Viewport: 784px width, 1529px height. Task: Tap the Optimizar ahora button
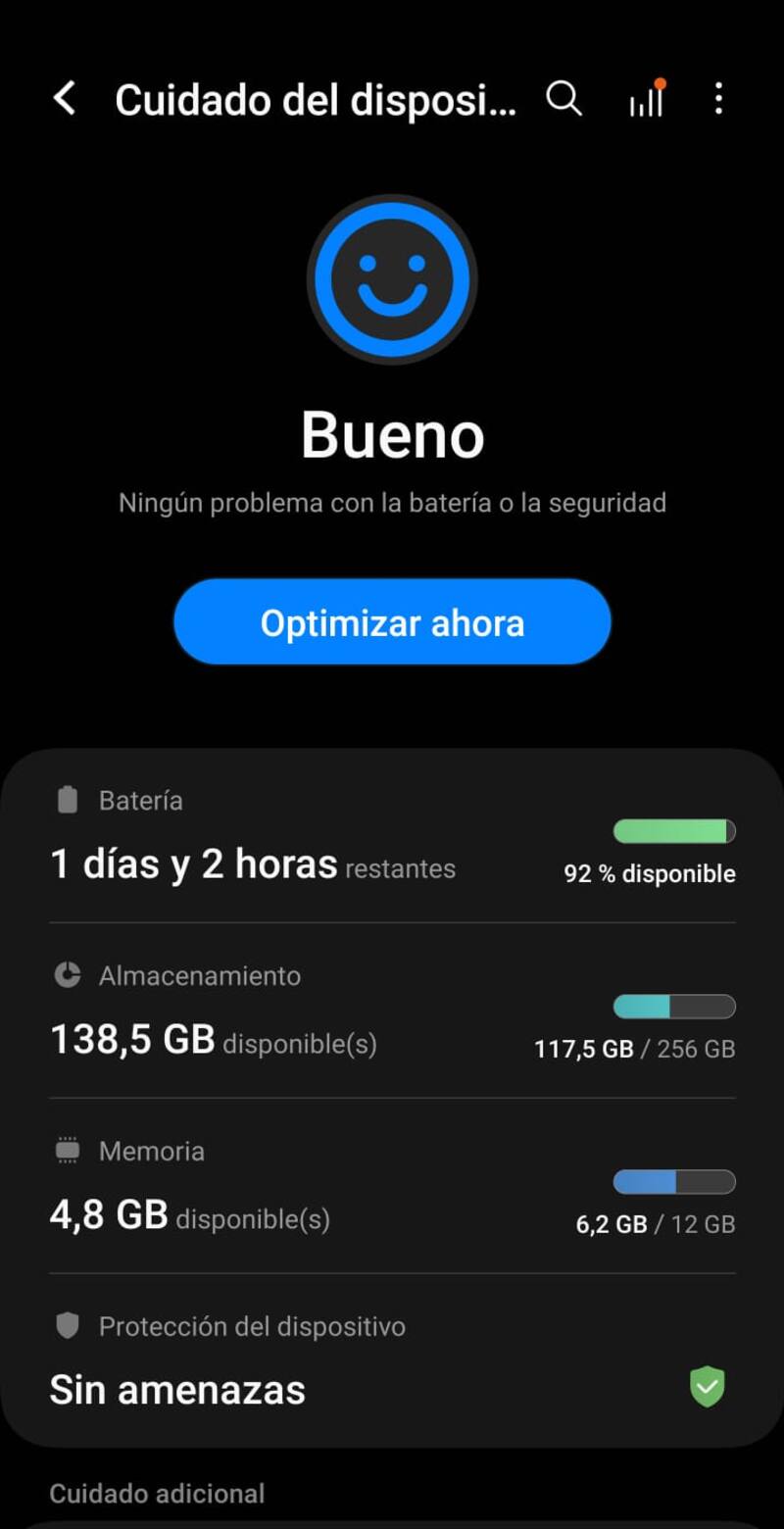[x=392, y=622]
